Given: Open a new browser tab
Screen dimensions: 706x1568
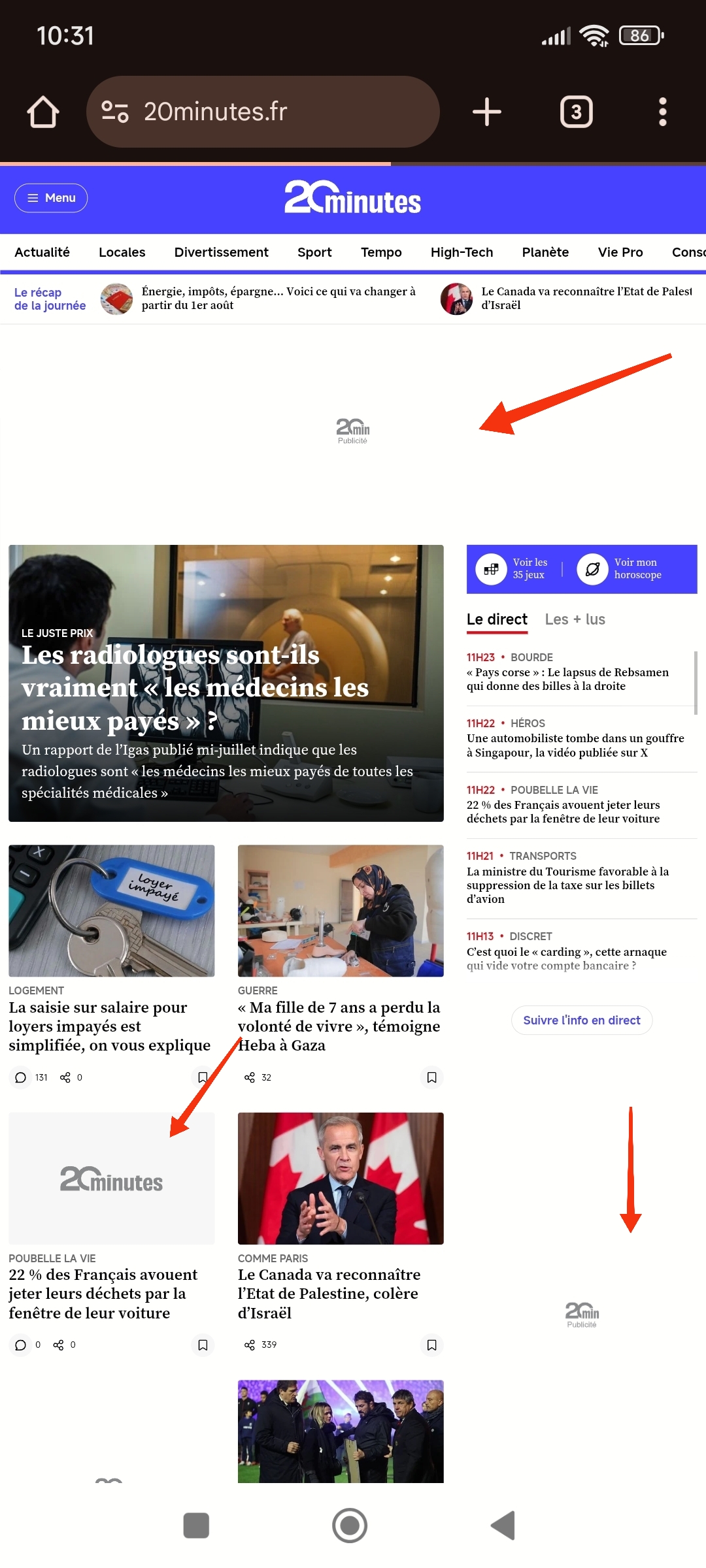Looking at the screenshot, I should tap(487, 112).
